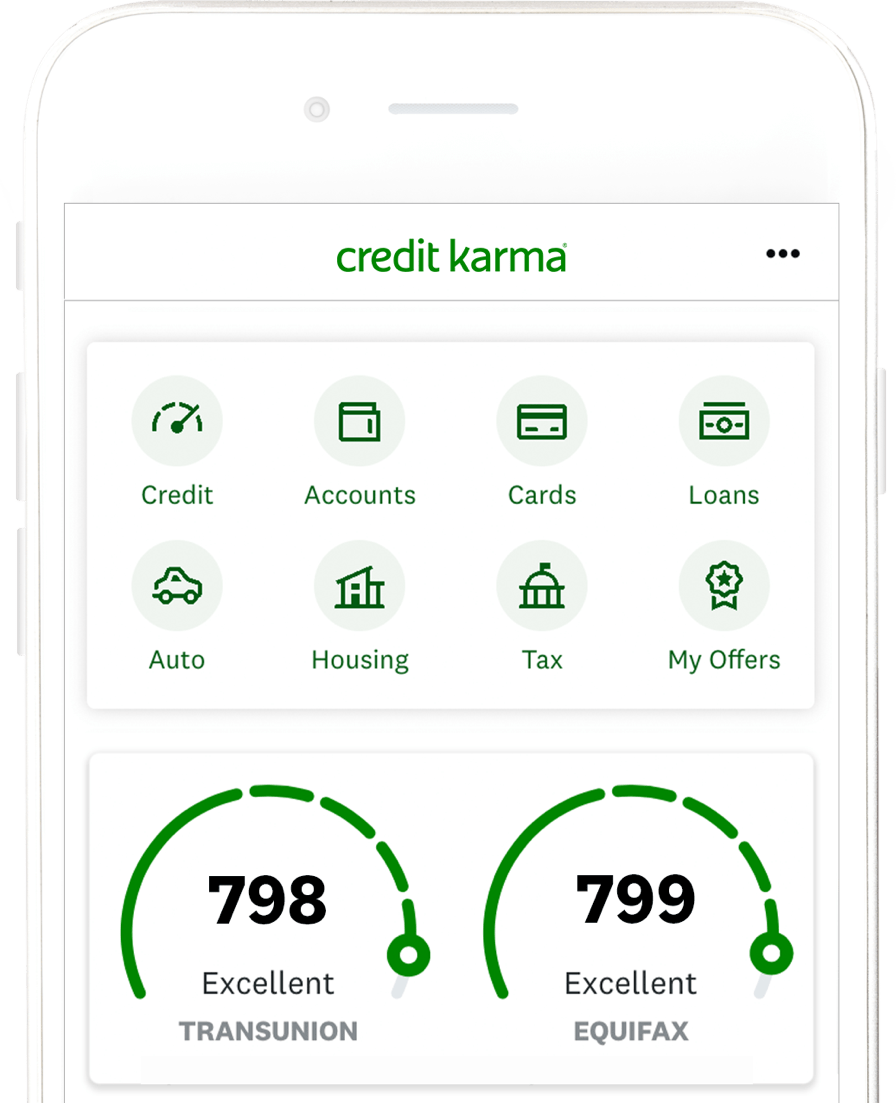Tap the Housing shortcut

(x=359, y=587)
